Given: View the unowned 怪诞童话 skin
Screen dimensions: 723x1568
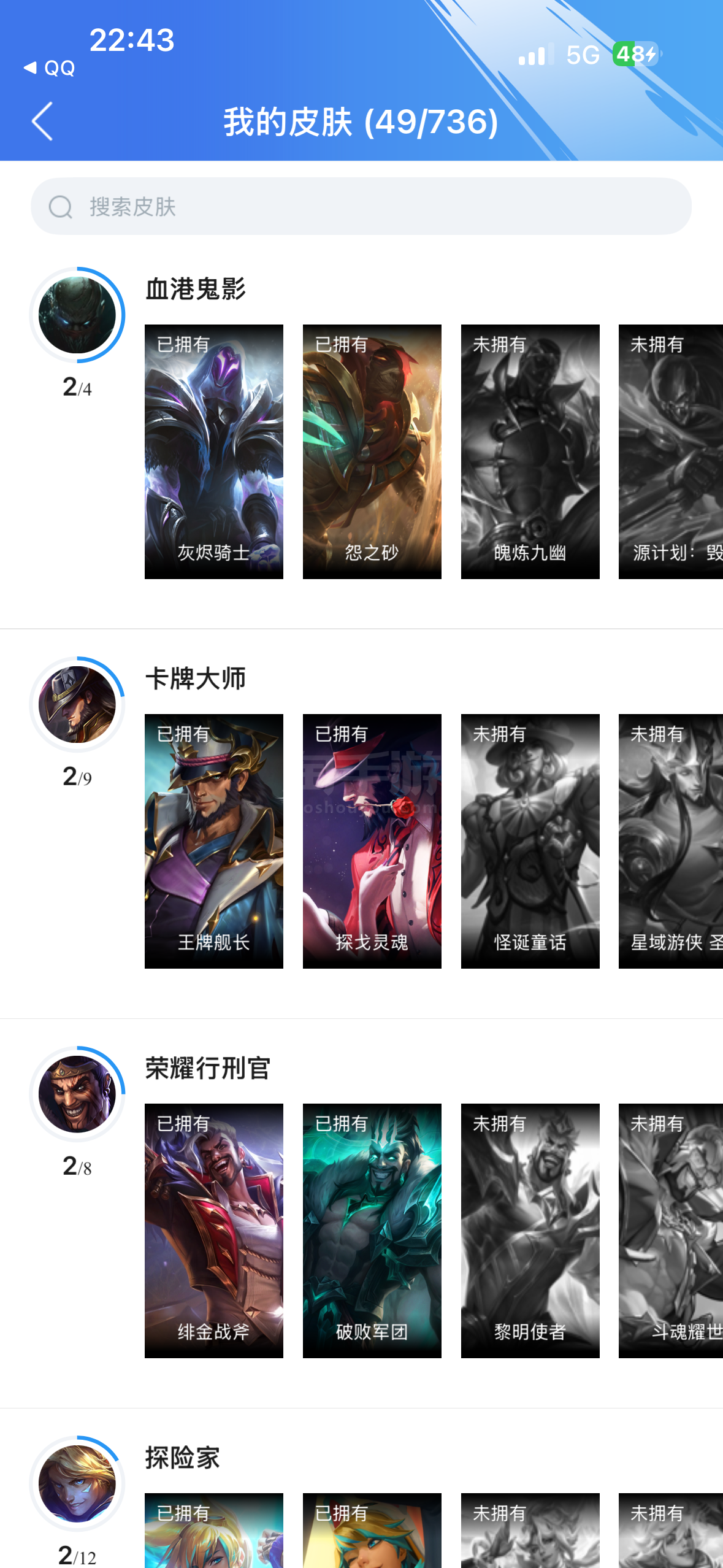Looking at the screenshot, I should (x=530, y=841).
